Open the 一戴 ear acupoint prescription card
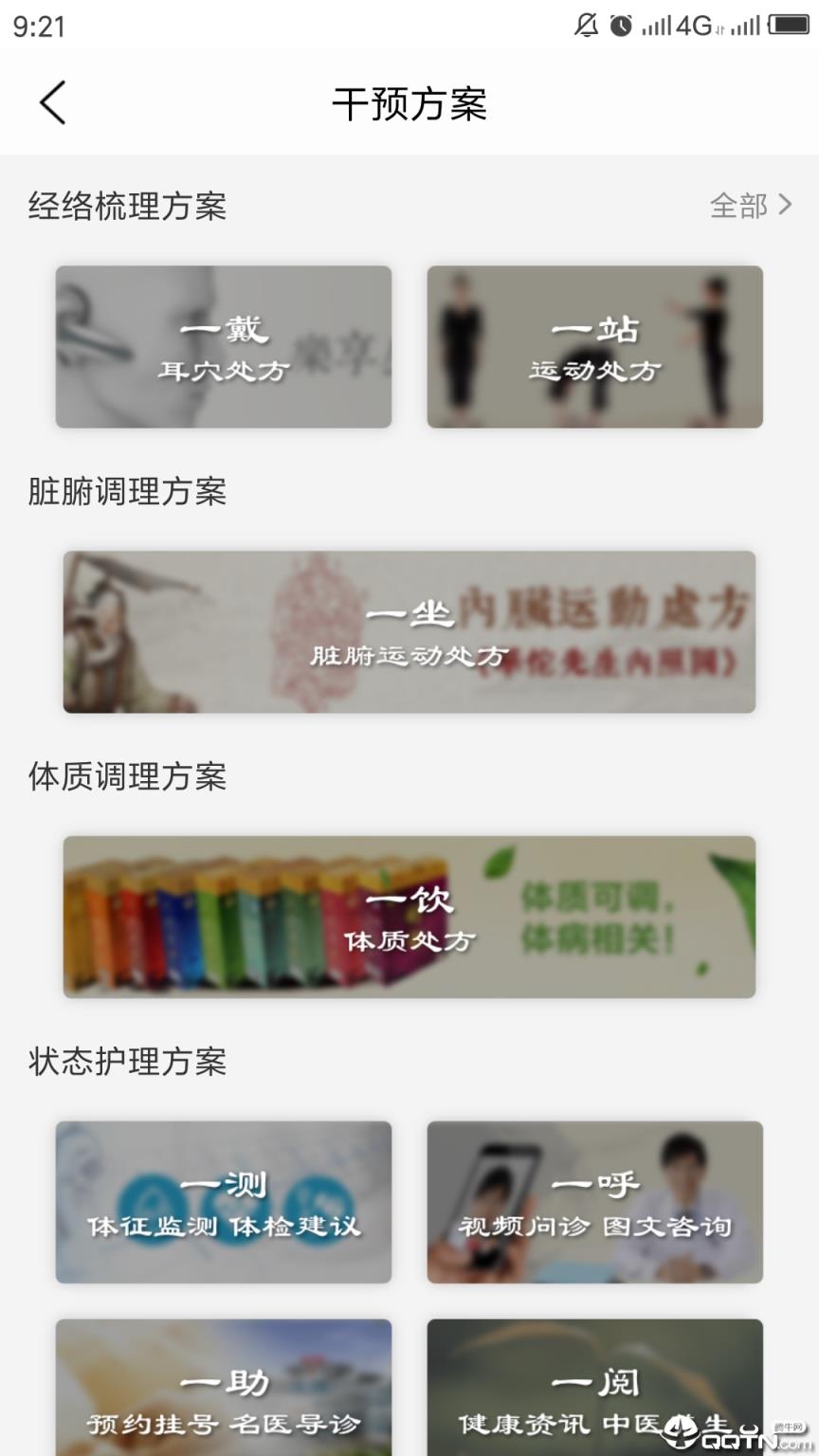819x1456 pixels. coord(223,346)
